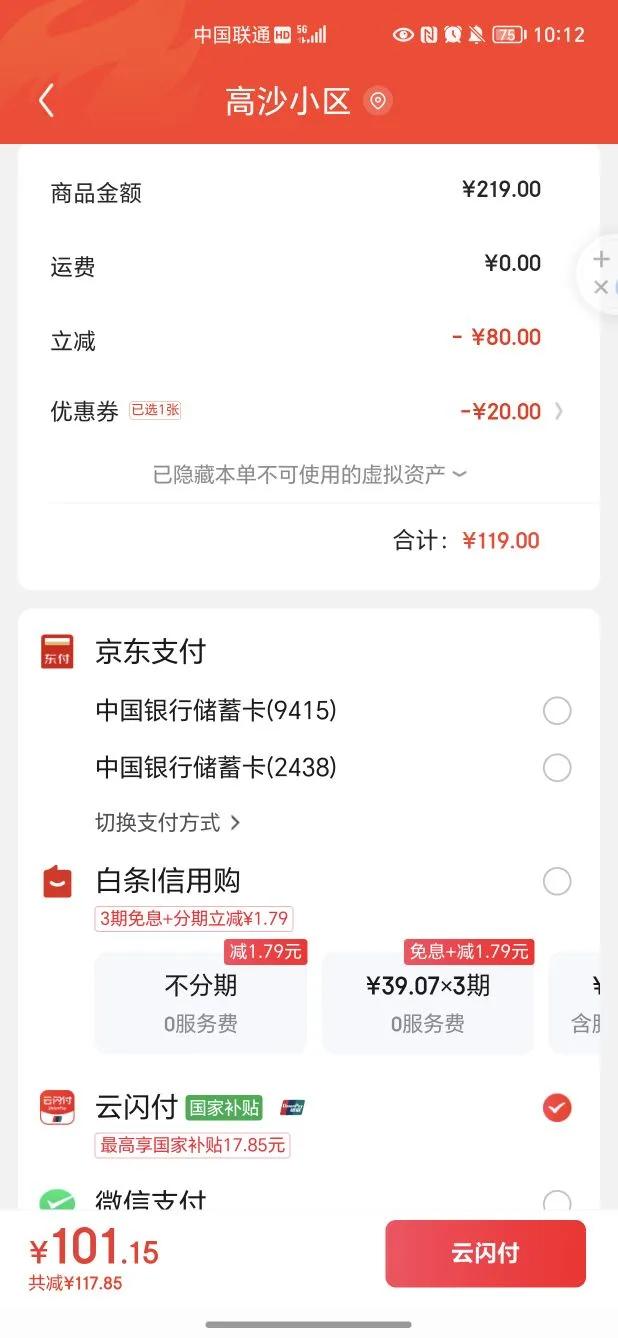Close the floating widget at the right edge

[x=601, y=288]
